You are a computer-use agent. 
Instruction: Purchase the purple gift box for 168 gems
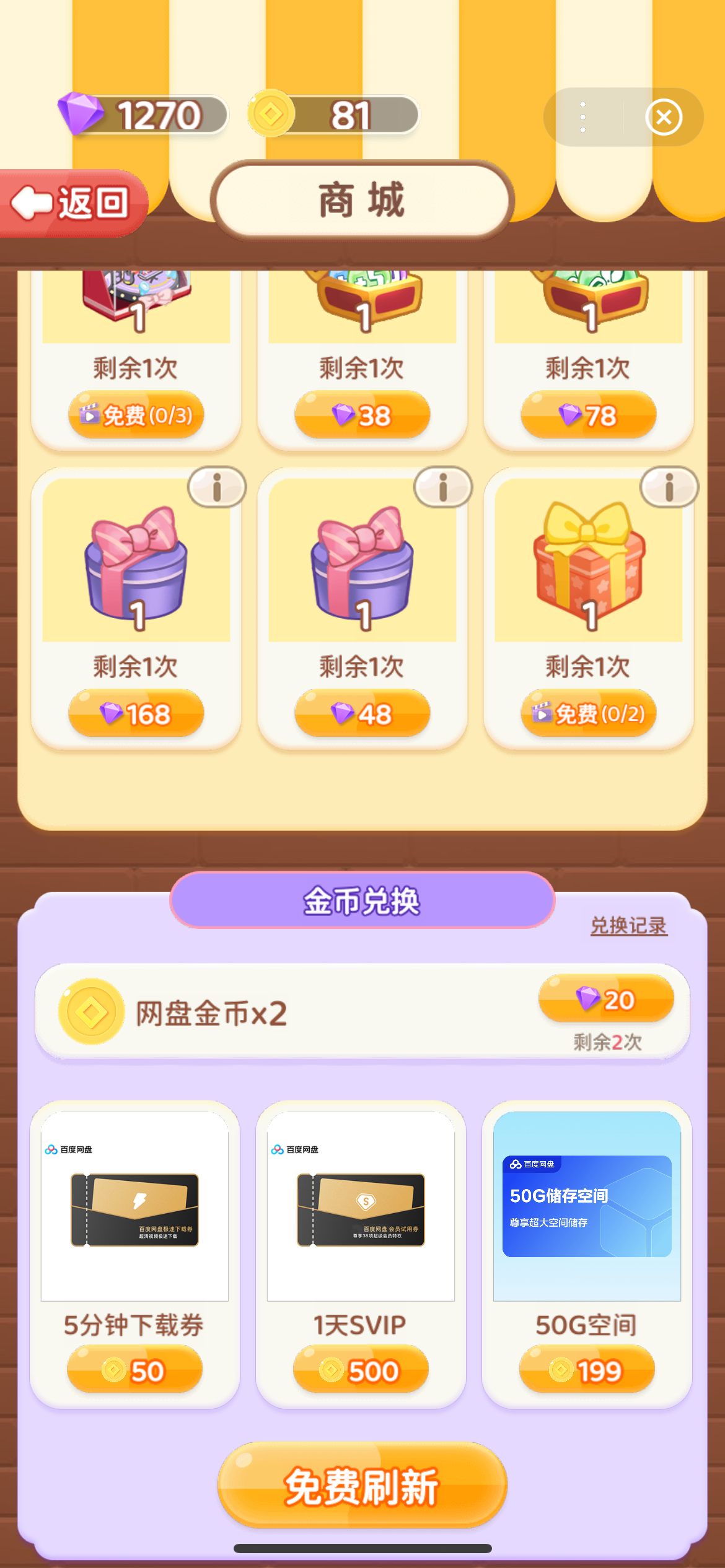click(x=136, y=713)
